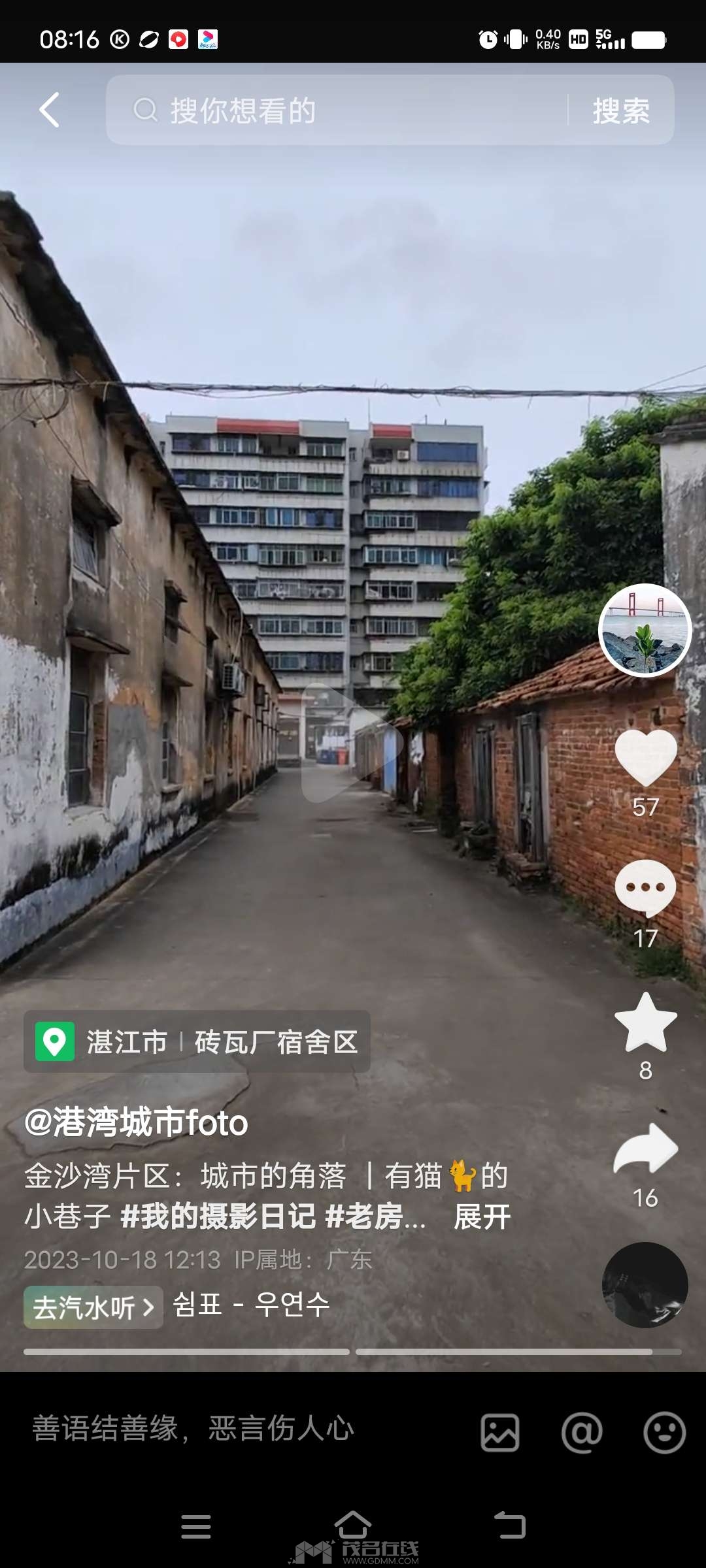706x1568 pixels.
Task: Open location tag 湛江市 砖瓦厂宿舍区
Action: pos(197,1041)
